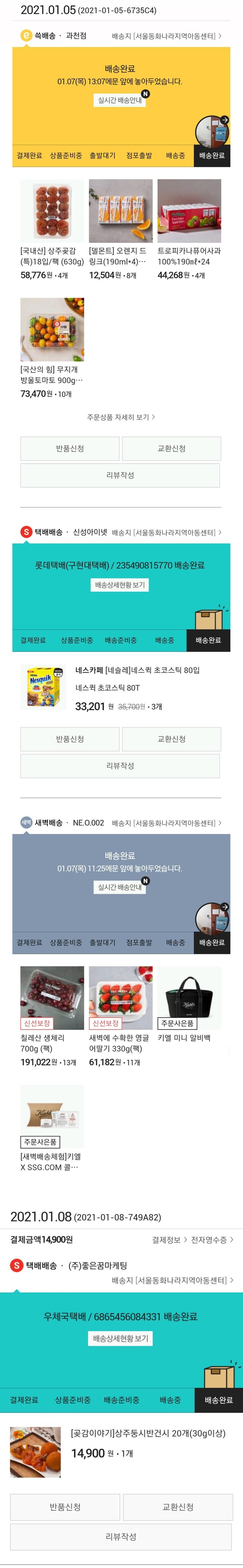The height and width of the screenshot is (1568, 243).
Task: Write review for 네스퀵 초코스틱
Action: [120, 766]
